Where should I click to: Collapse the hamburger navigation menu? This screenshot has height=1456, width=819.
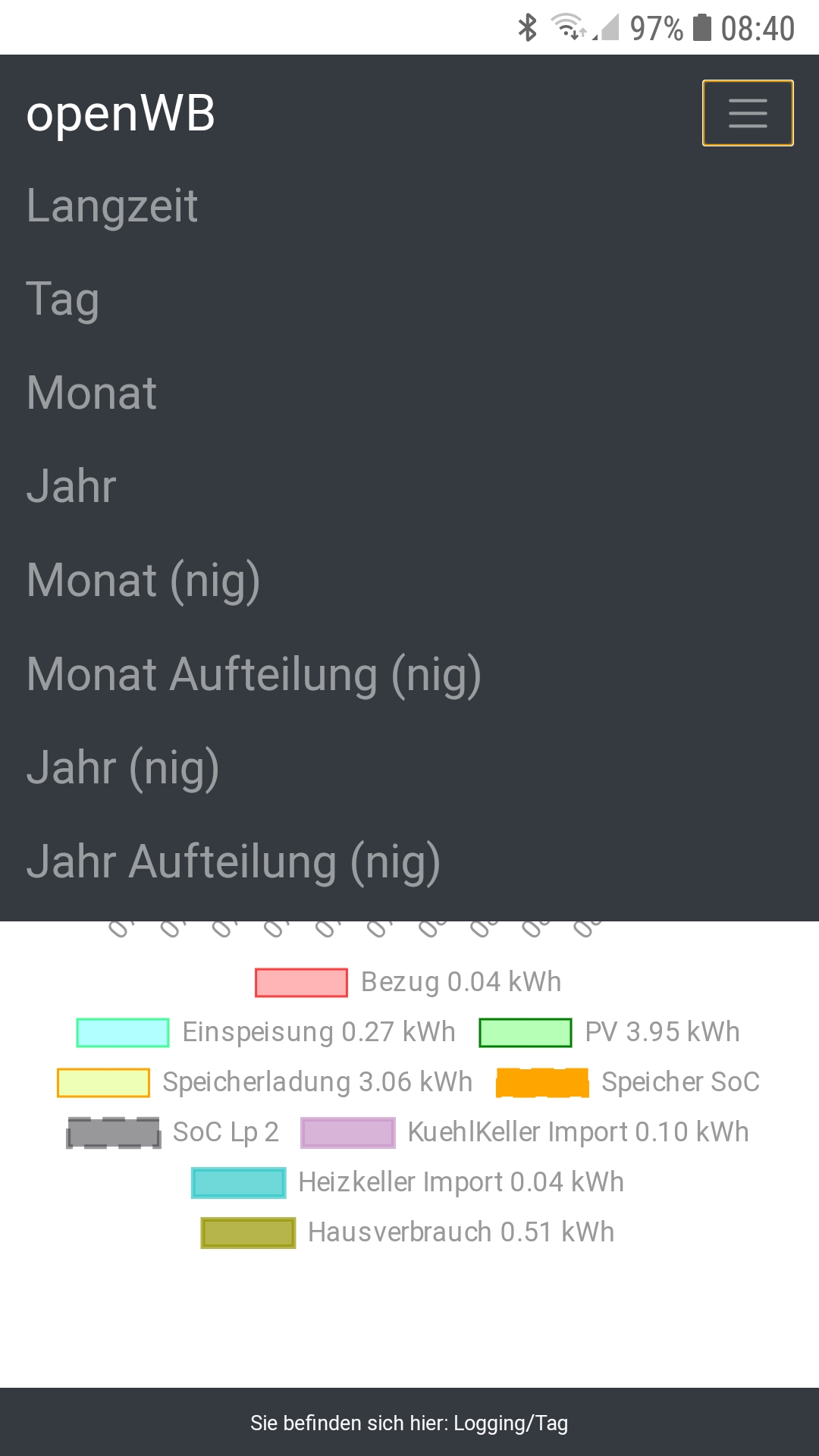click(747, 113)
